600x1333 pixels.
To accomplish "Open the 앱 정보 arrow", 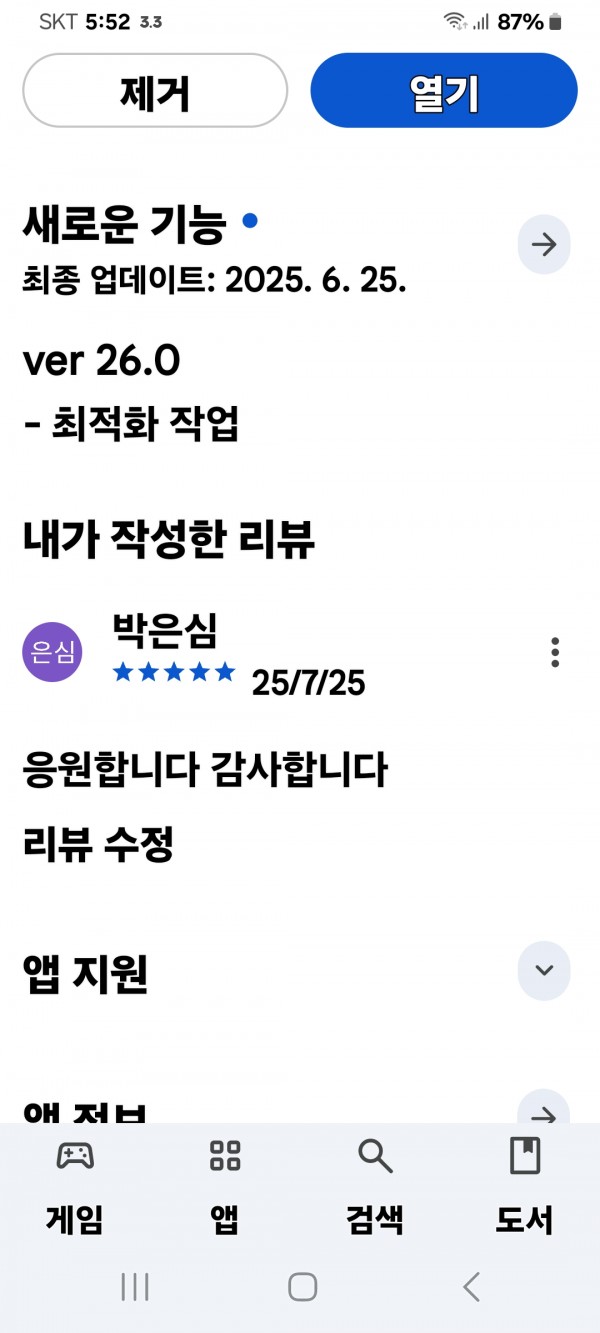I will [x=544, y=1108].
